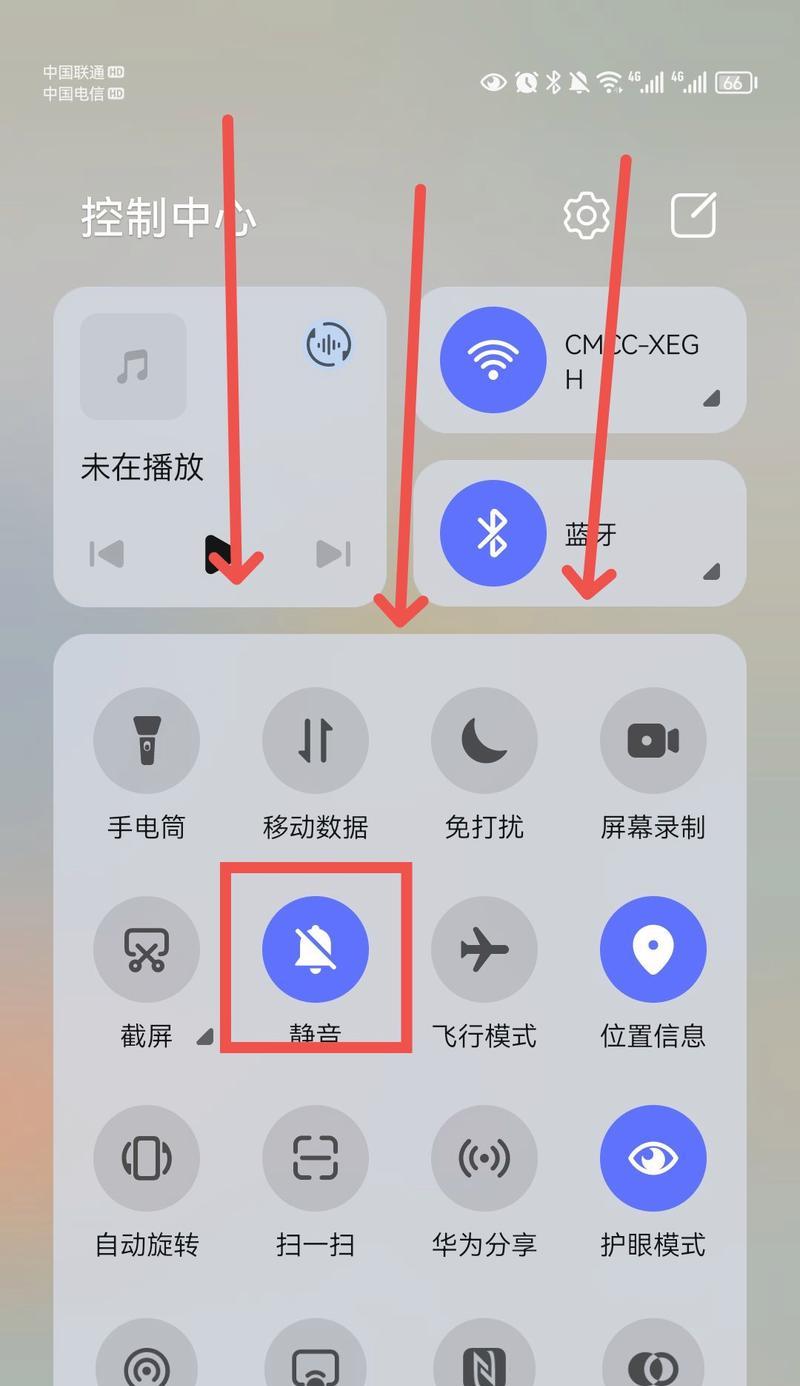Take a screenshot (截屏)

click(147, 949)
